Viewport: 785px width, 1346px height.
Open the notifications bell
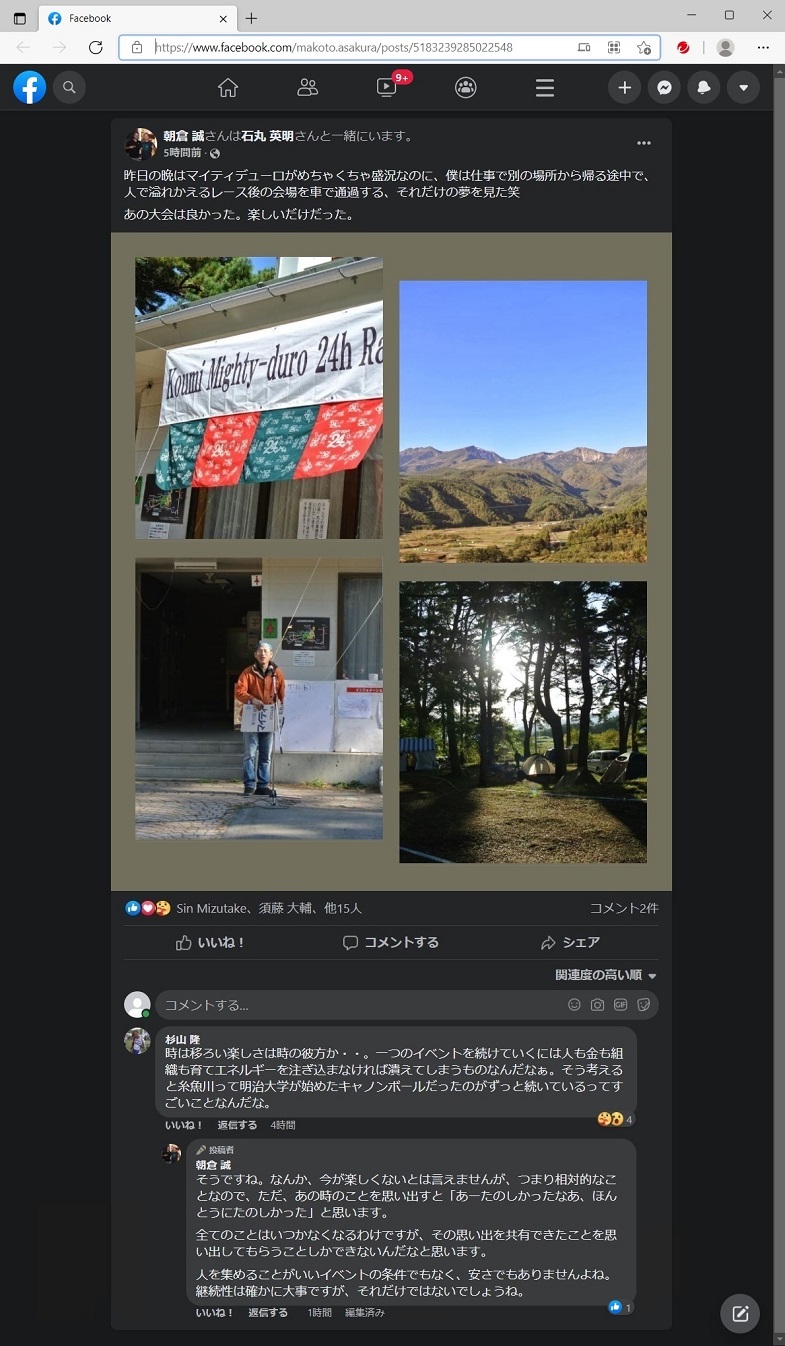704,87
